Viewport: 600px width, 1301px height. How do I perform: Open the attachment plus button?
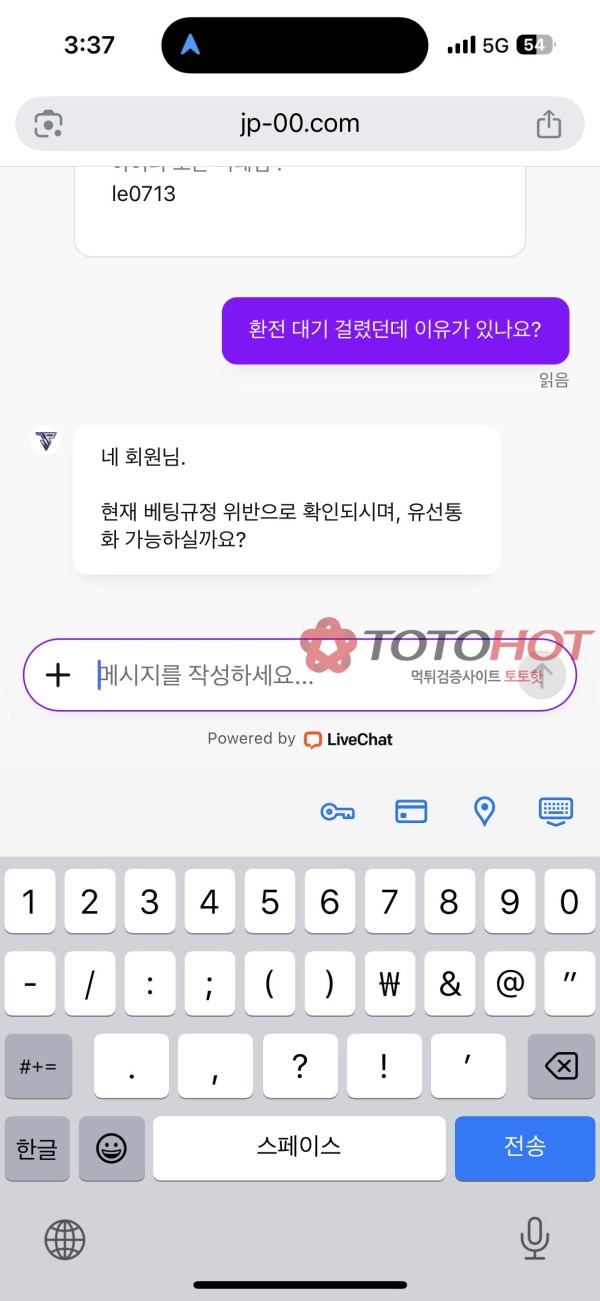(59, 675)
